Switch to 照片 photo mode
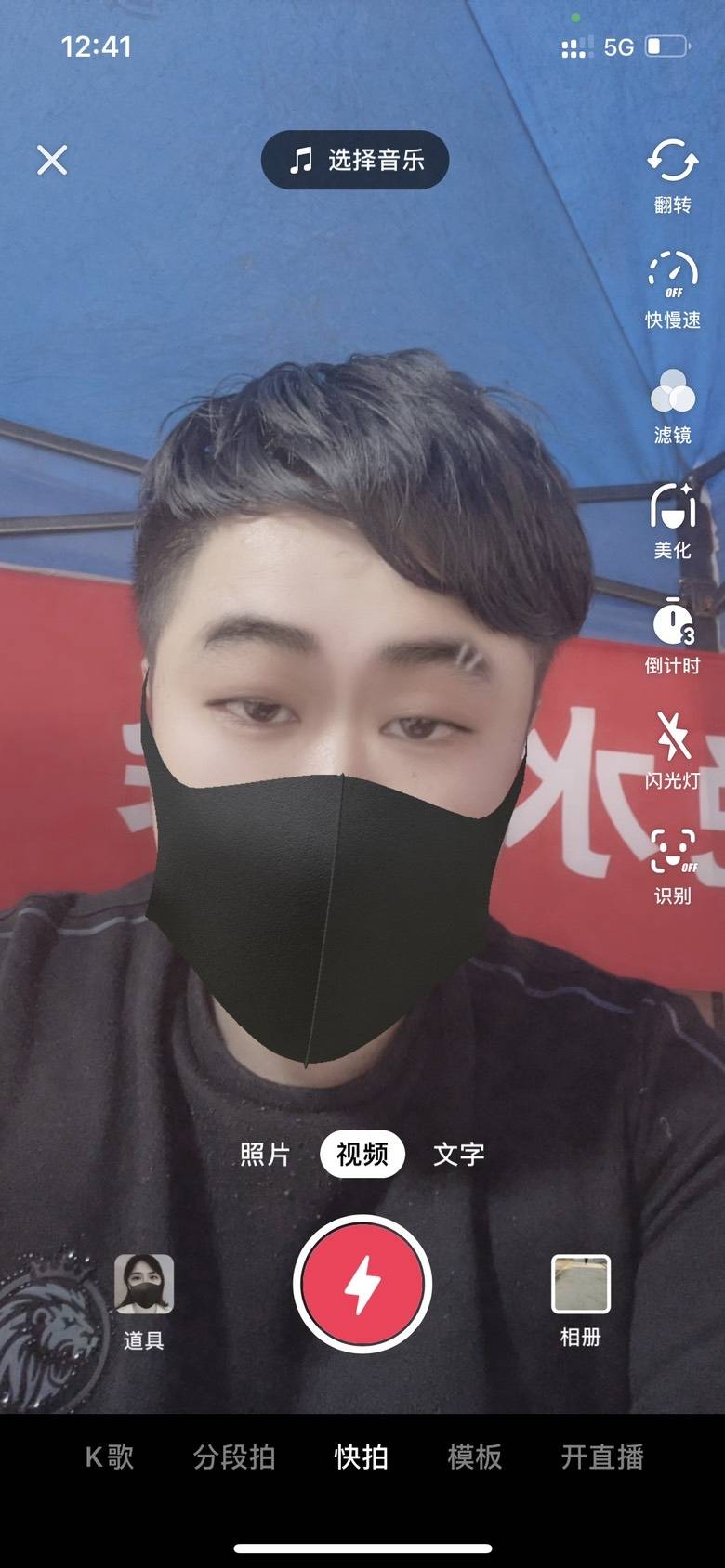The height and width of the screenshot is (1568, 725). (265, 1154)
